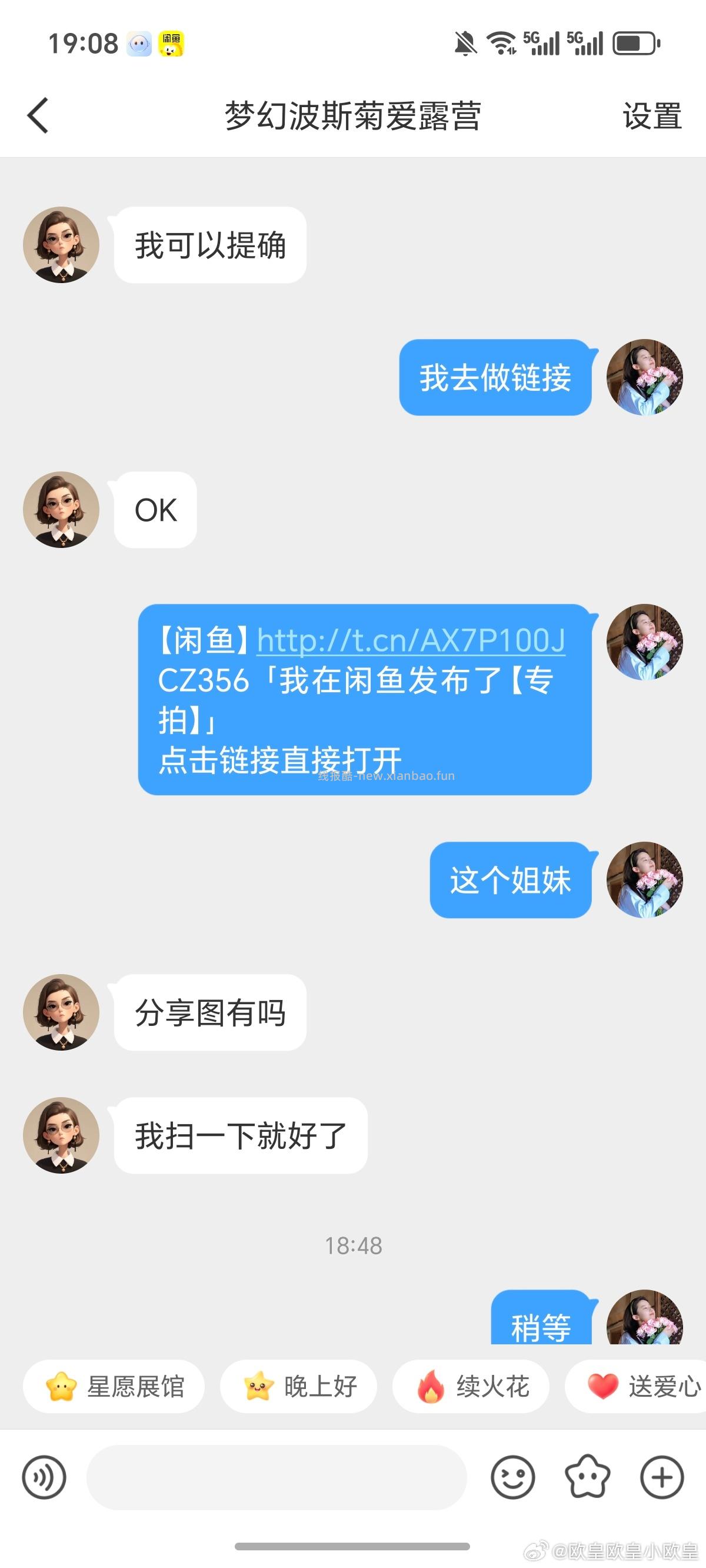Open the emoji picker smiley icon
Image resolution: width=706 pixels, height=1568 pixels.
[514, 1479]
